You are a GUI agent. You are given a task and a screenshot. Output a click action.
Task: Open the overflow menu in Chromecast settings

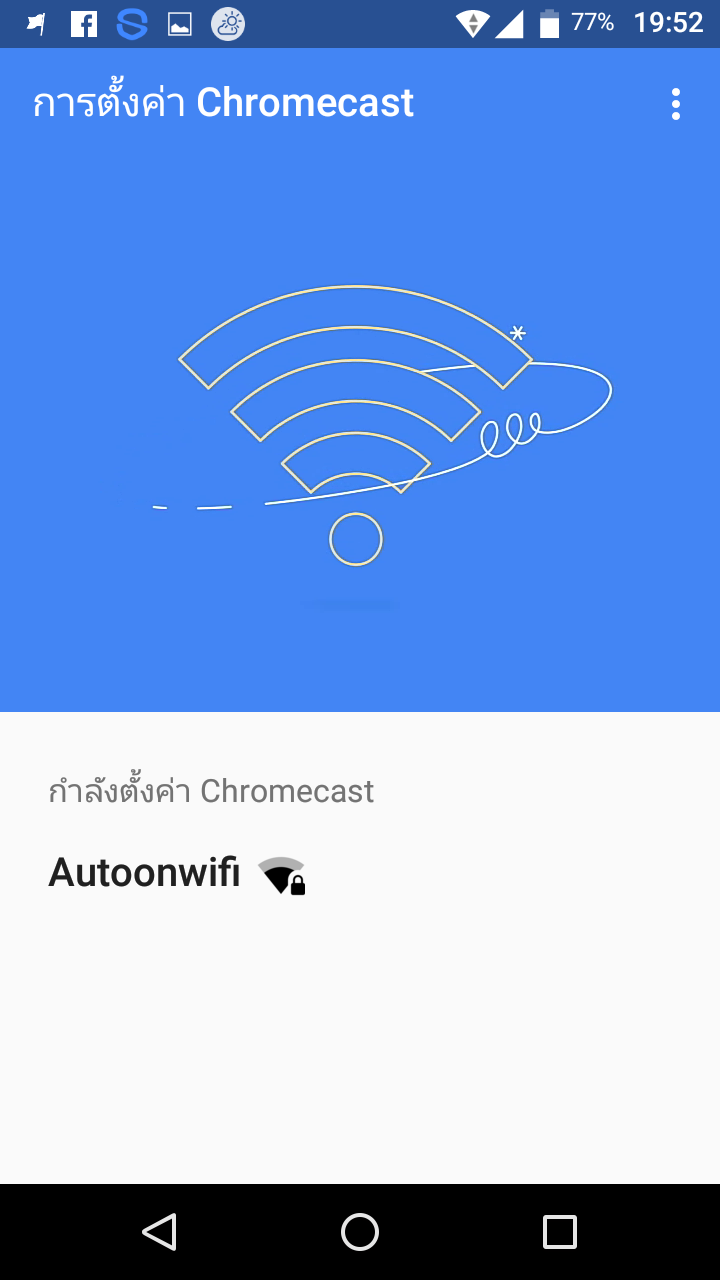point(676,104)
